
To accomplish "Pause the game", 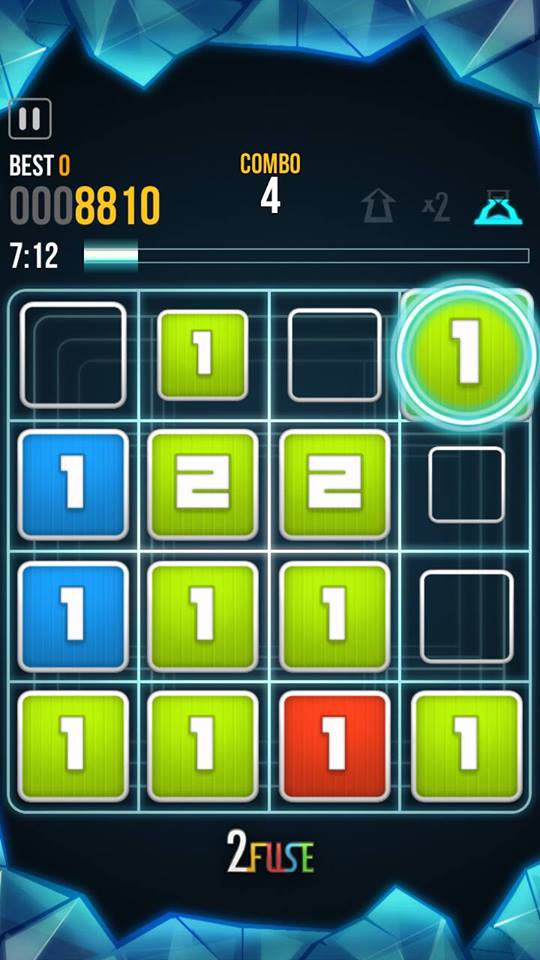I will (29, 118).
